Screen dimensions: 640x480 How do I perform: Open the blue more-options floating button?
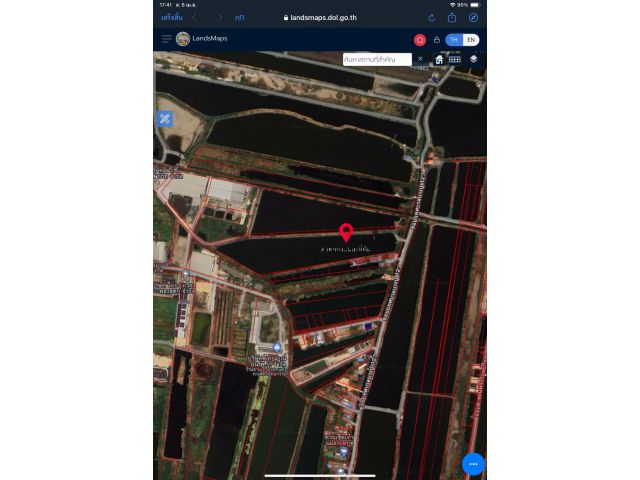(473, 464)
